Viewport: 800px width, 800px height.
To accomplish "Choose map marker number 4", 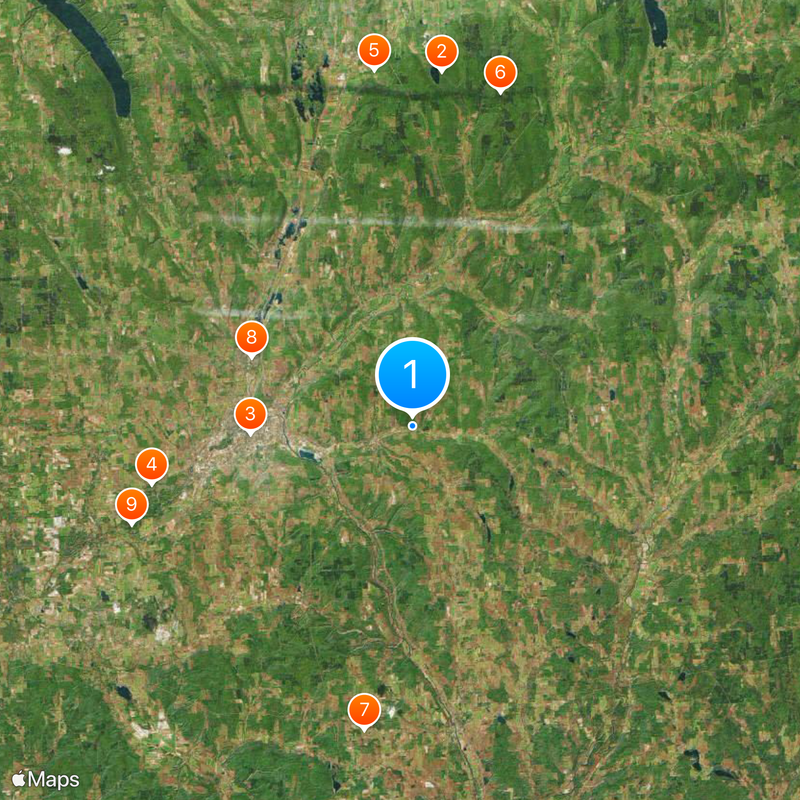I will 152,465.
